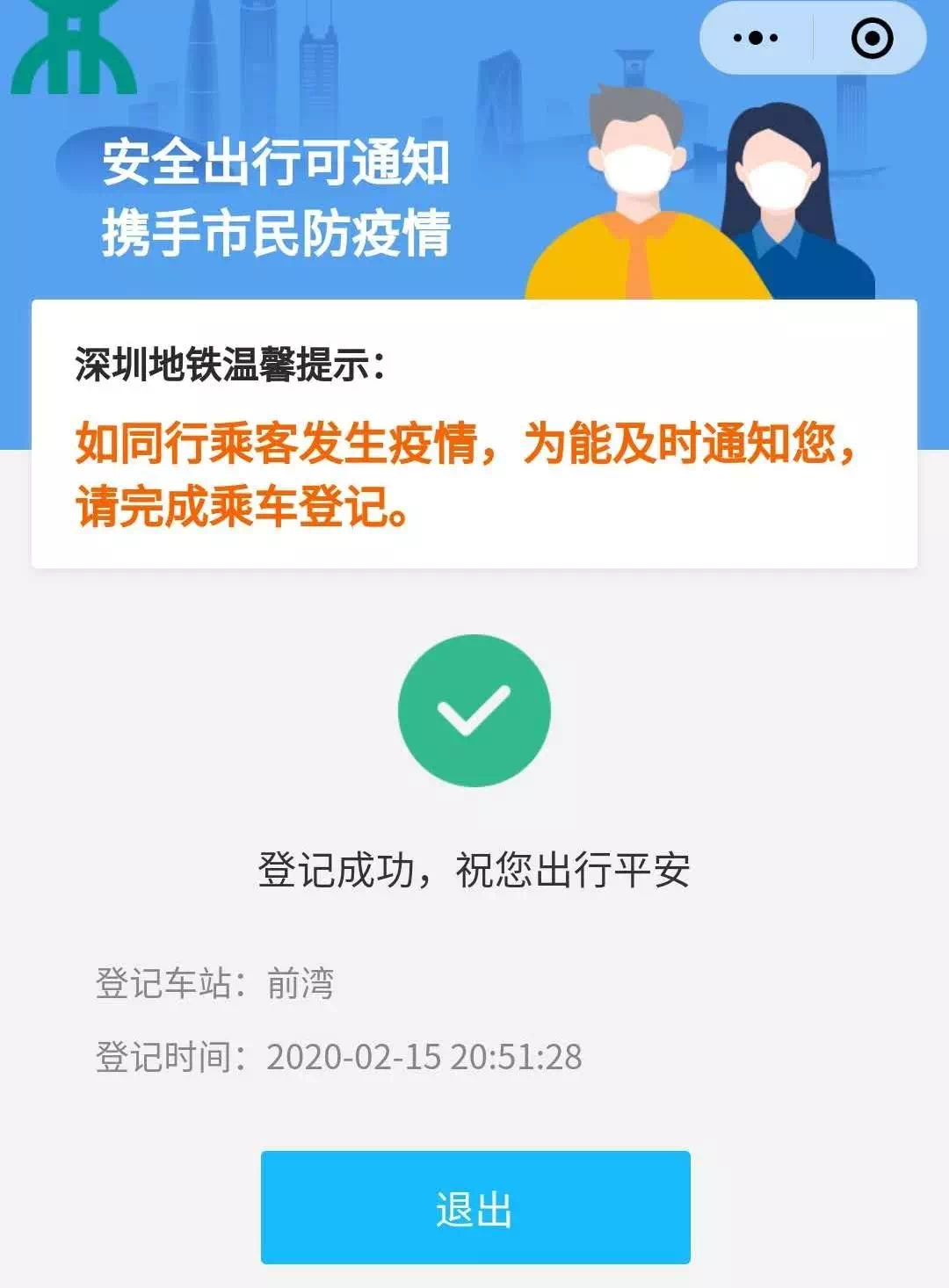Close the mini program via the circle icon

tap(872, 38)
